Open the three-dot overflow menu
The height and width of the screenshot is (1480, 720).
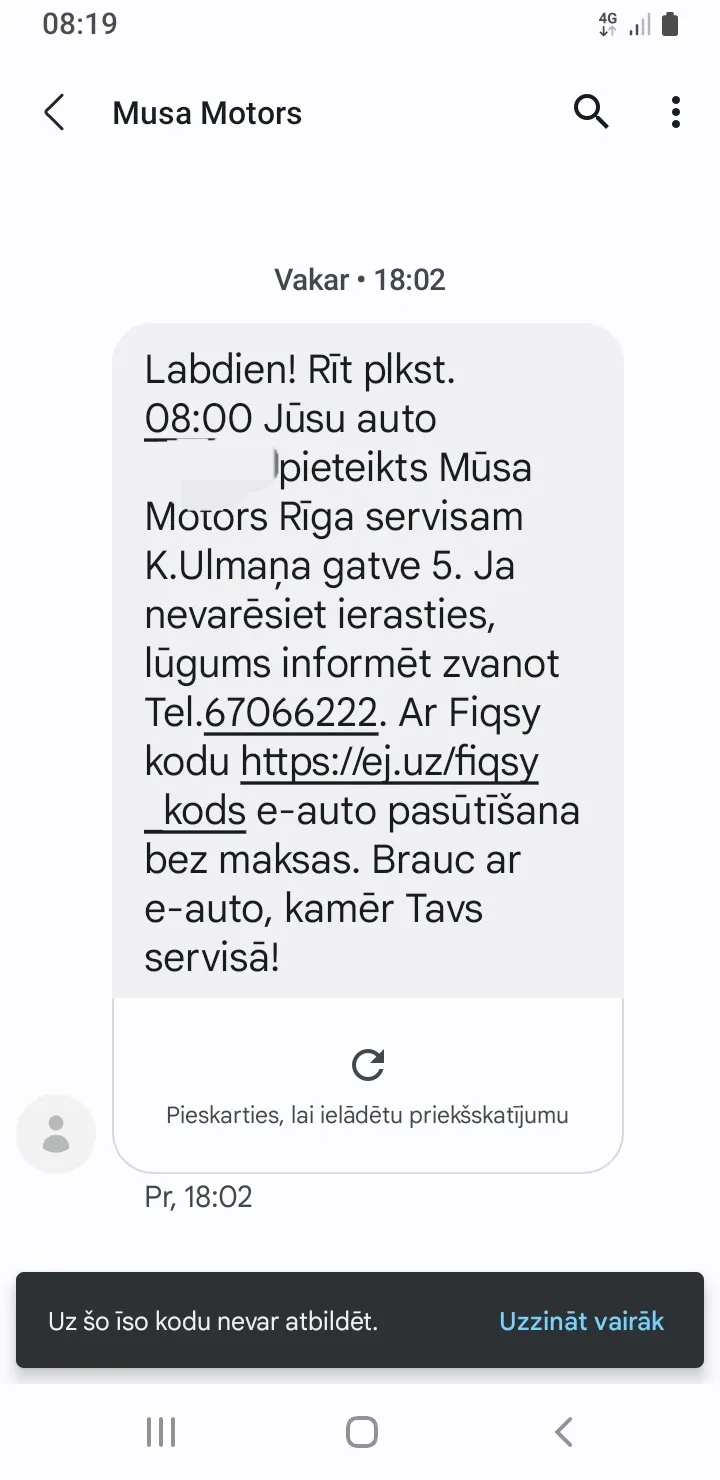click(x=676, y=113)
